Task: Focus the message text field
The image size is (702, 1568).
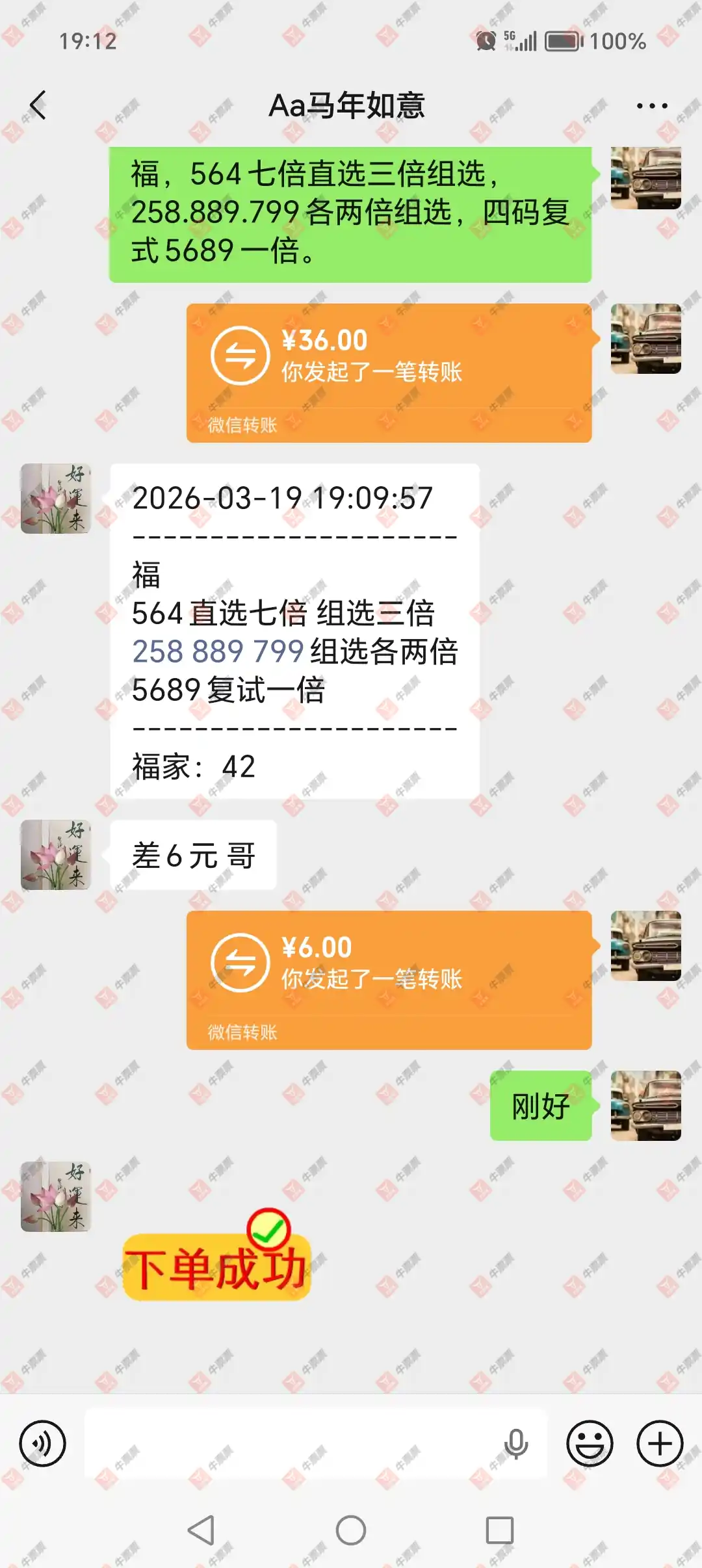Action: point(292,1443)
